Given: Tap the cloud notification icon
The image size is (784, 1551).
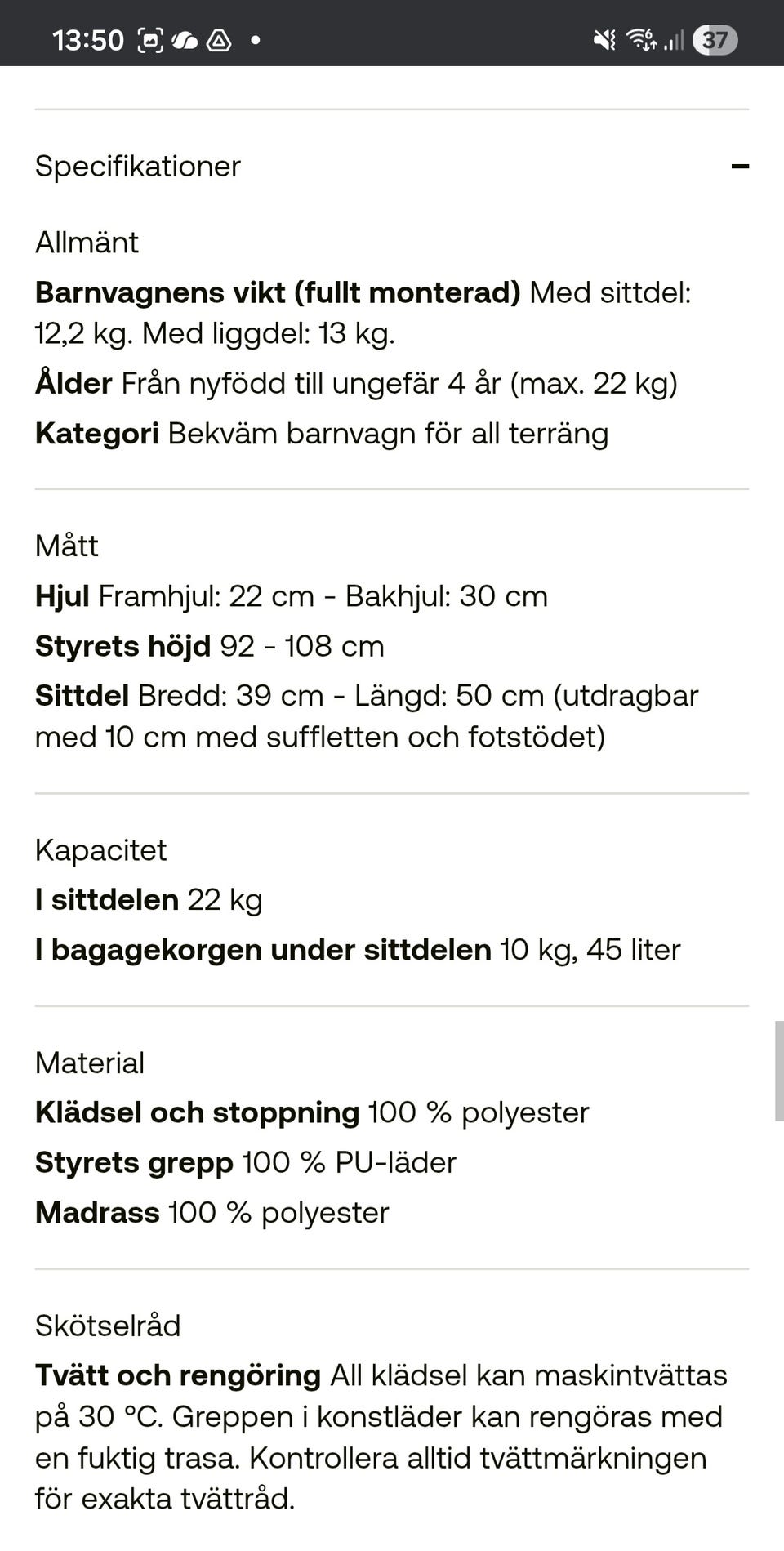Looking at the screenshot, I should tap(187, 39).
